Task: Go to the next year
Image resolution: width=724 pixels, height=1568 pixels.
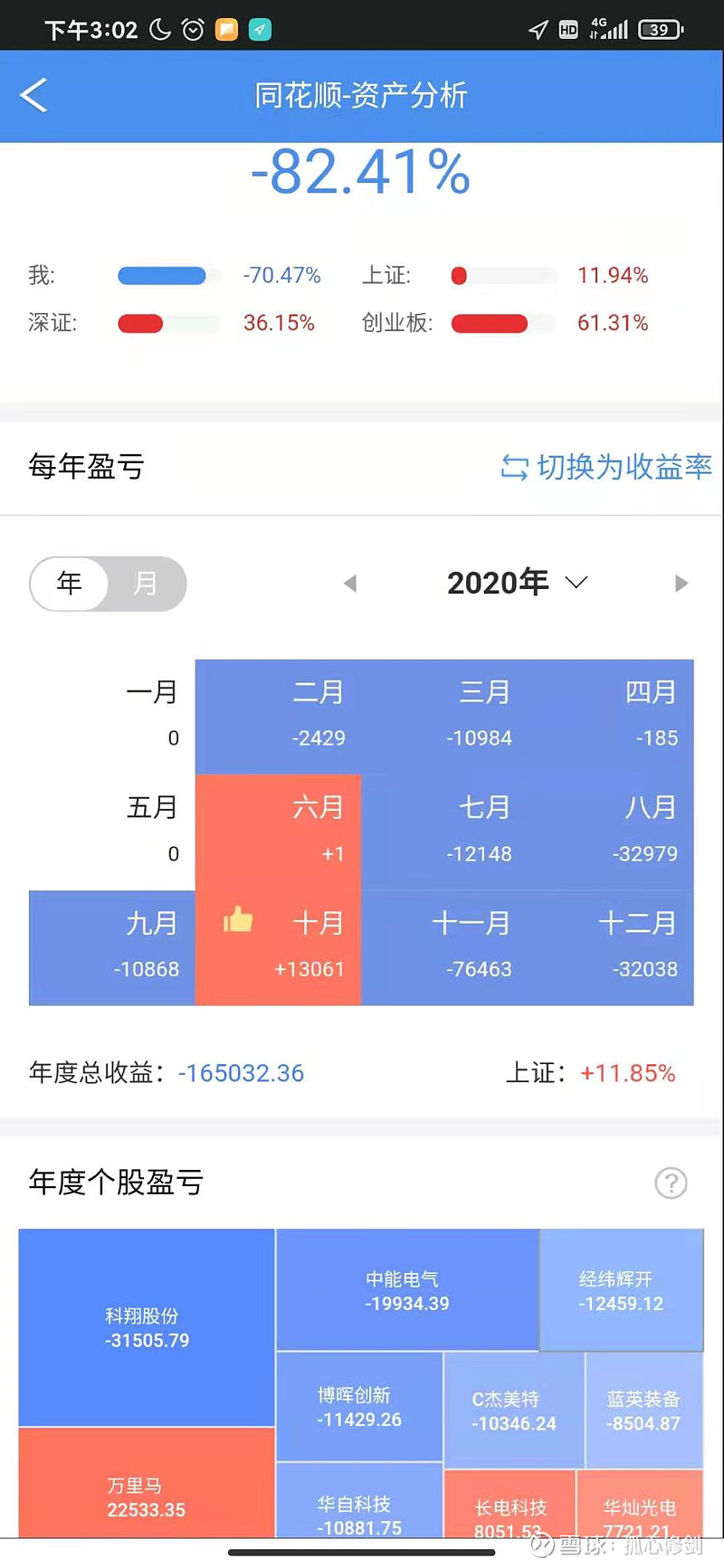Action: point(681,584)
